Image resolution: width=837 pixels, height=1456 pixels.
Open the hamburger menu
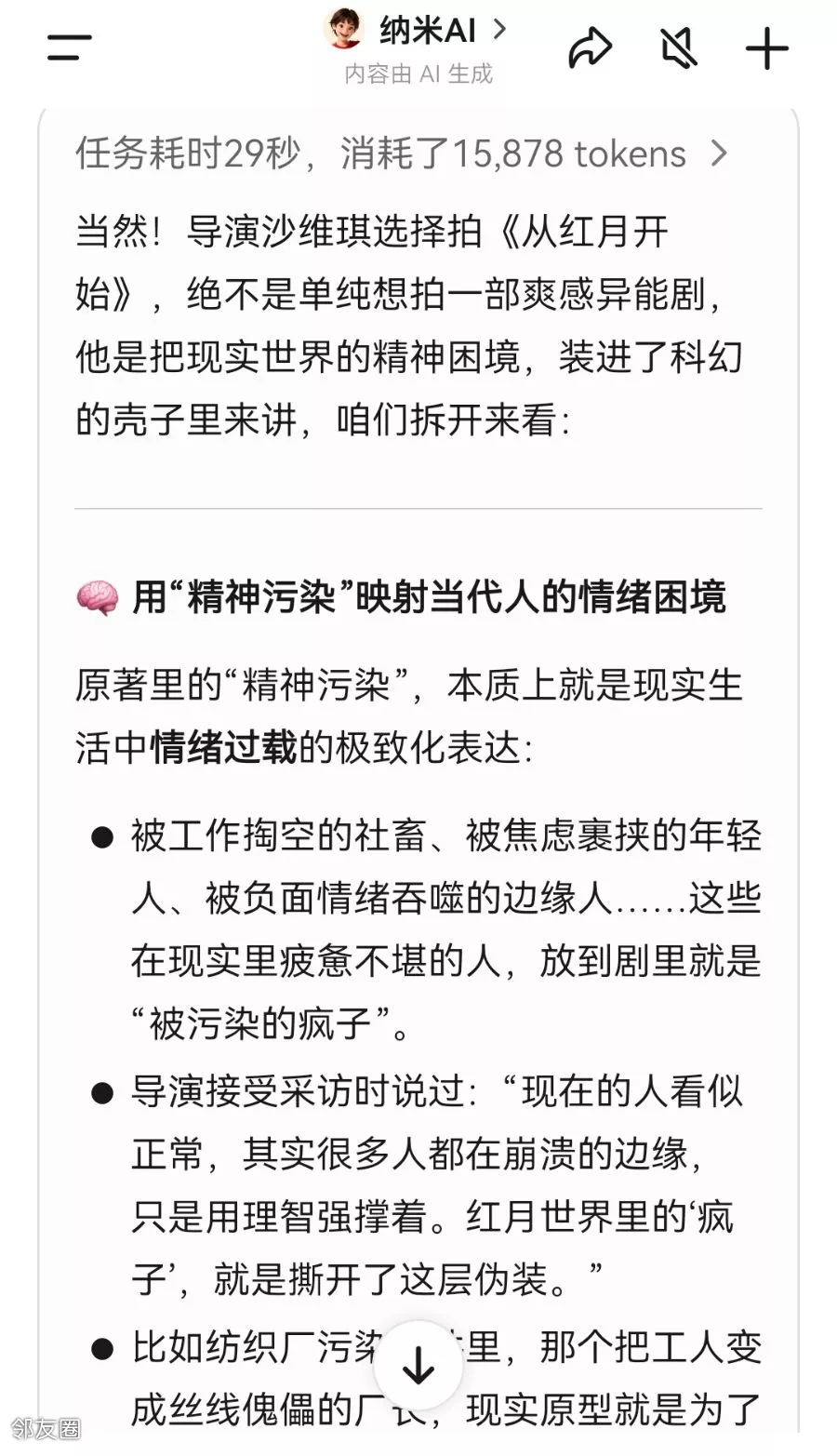pos(70,47)
